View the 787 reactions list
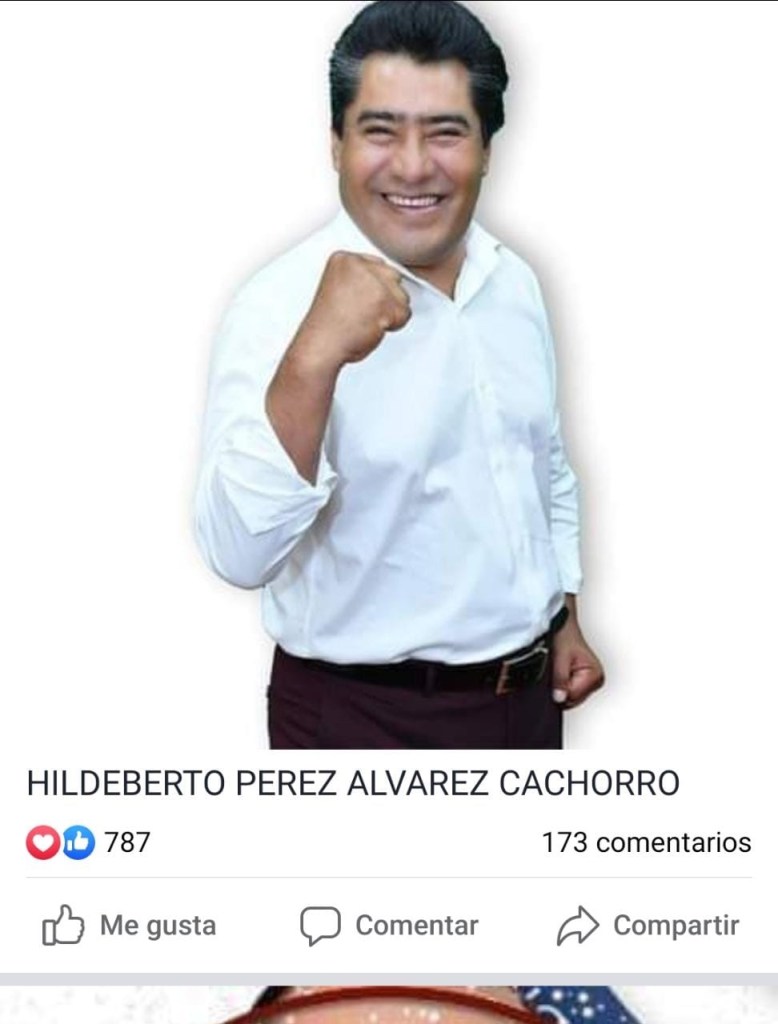 click(x=88, y=842)
